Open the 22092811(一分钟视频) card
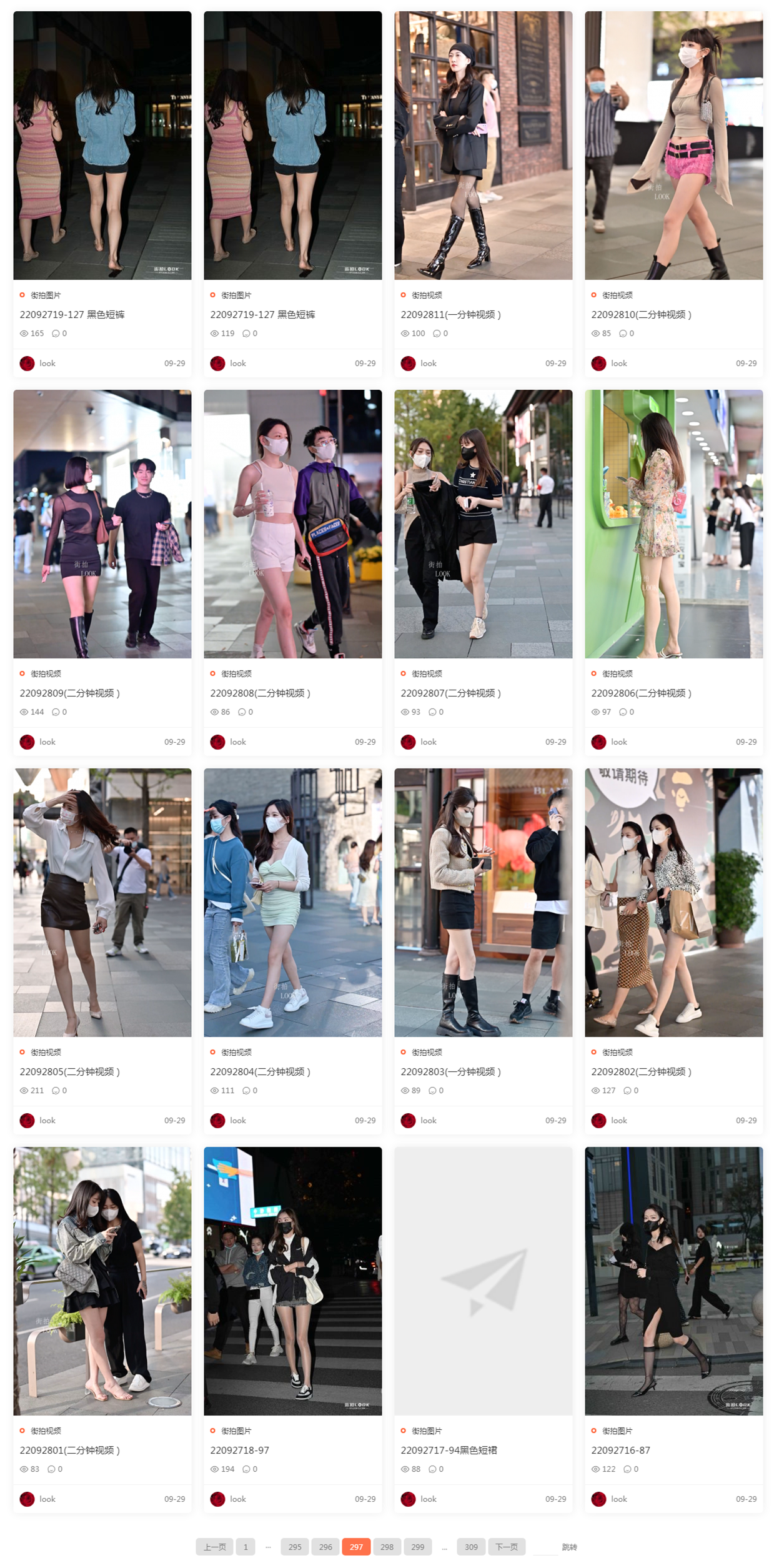 pos(450,315)
